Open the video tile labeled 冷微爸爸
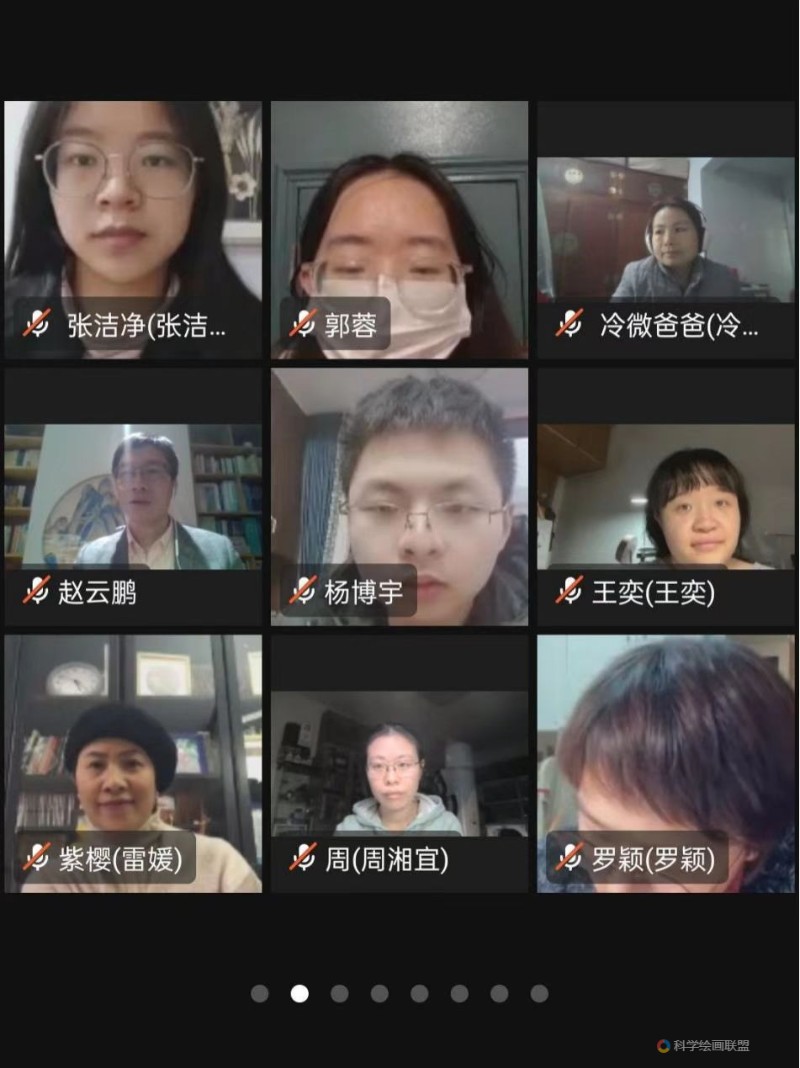Viewport: 800px width, 1068px height. point(666,229)
